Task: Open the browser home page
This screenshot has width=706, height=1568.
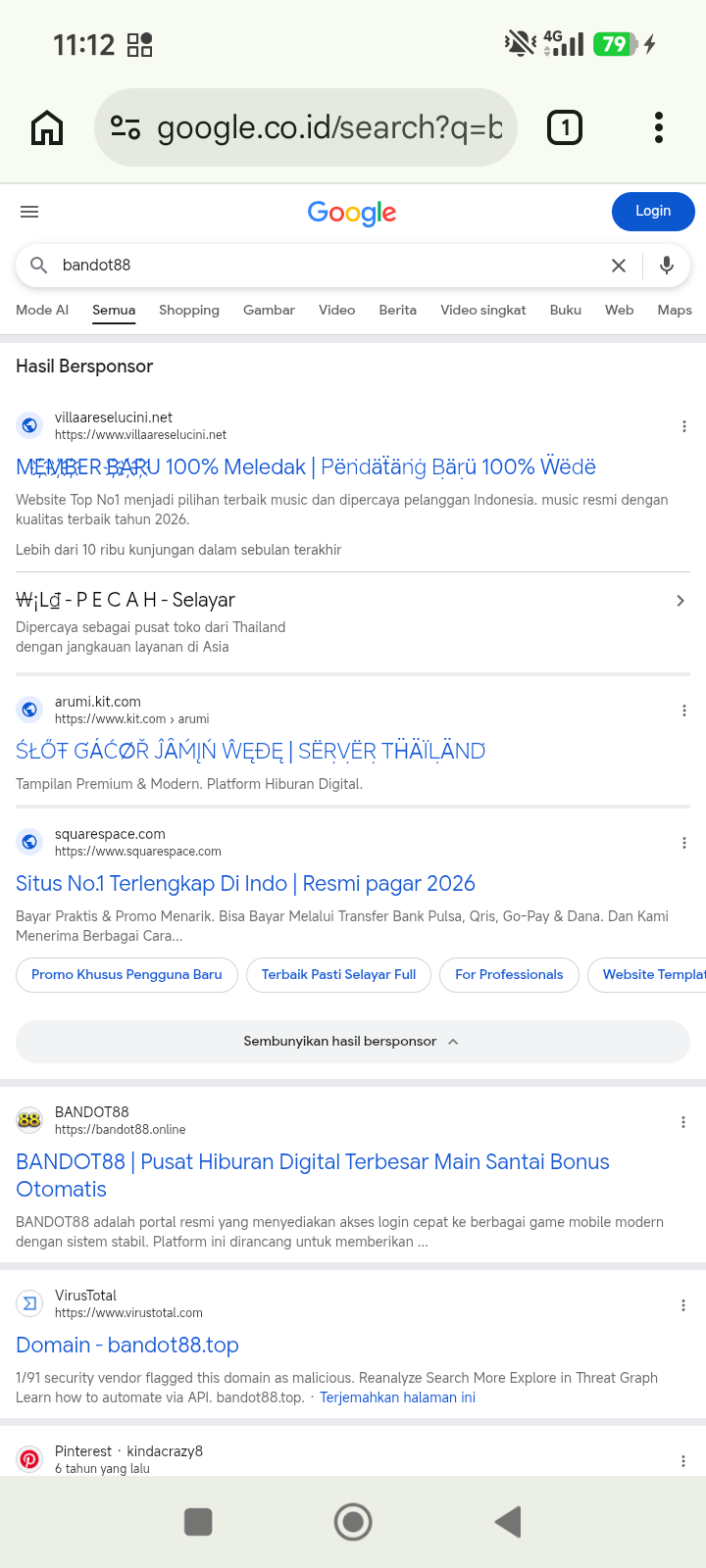Action: [x=47, y=127]
